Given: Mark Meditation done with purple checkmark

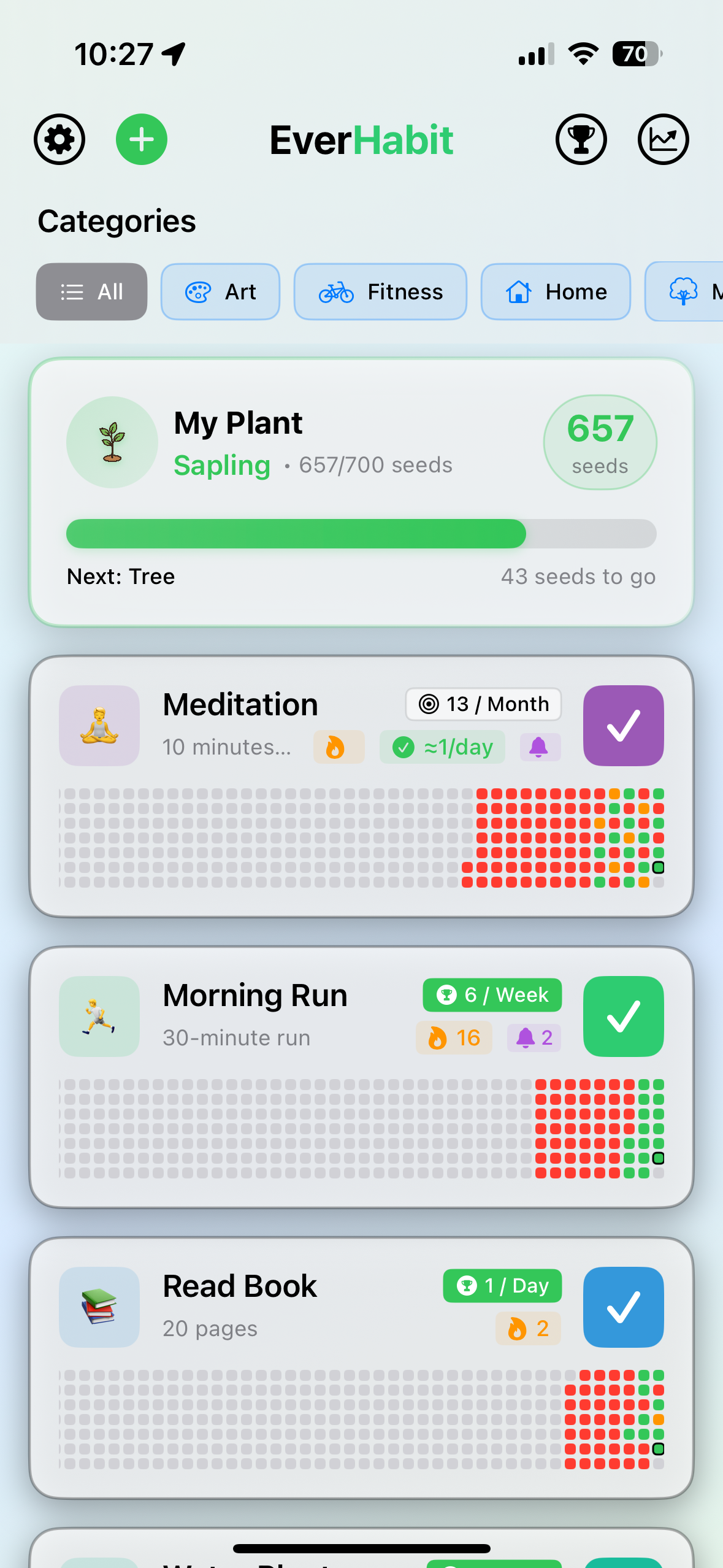Looking at the screenshot, I should point(623,726).
